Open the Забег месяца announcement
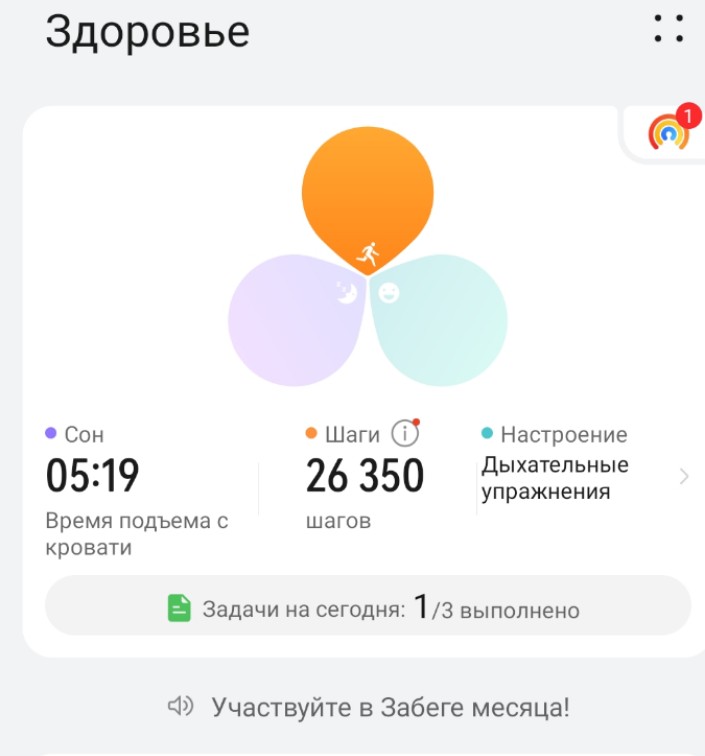The image size is (705, 756). 368,708
